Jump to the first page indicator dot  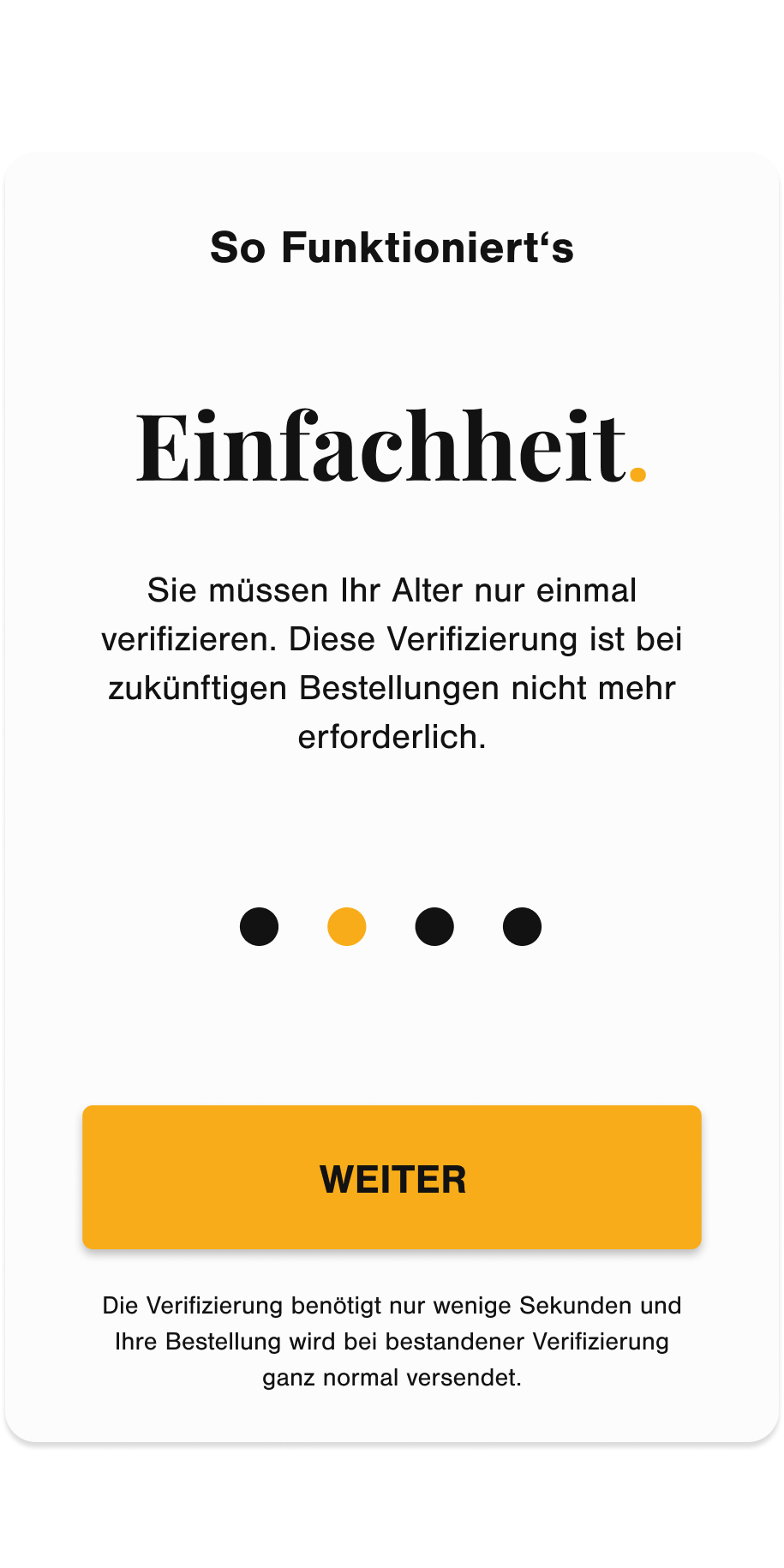(x=259, y=926)
